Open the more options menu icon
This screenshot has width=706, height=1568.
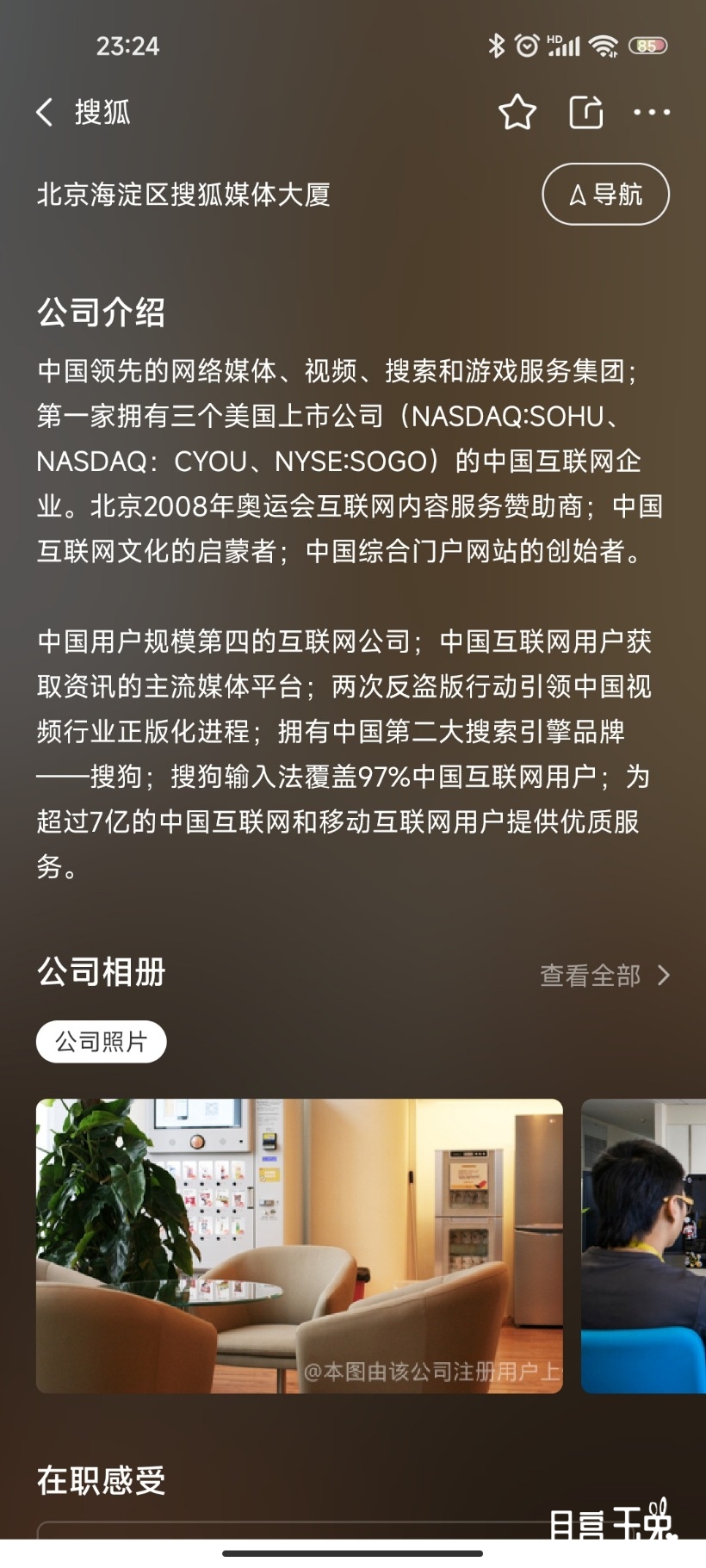click(x=652, y=112)
